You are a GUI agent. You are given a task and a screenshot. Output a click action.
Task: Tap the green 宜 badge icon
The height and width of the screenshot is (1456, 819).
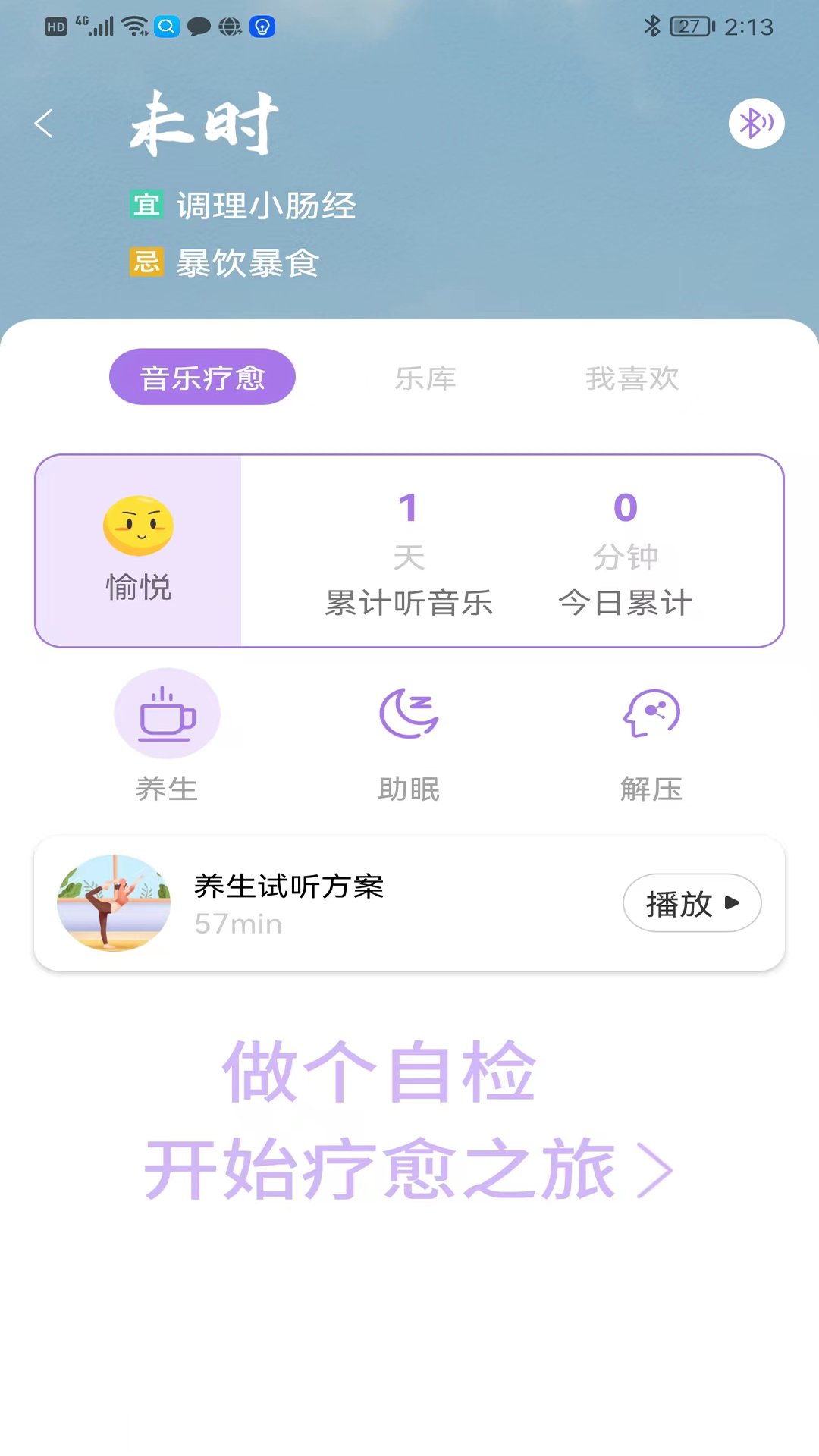(x=147, y=203)
